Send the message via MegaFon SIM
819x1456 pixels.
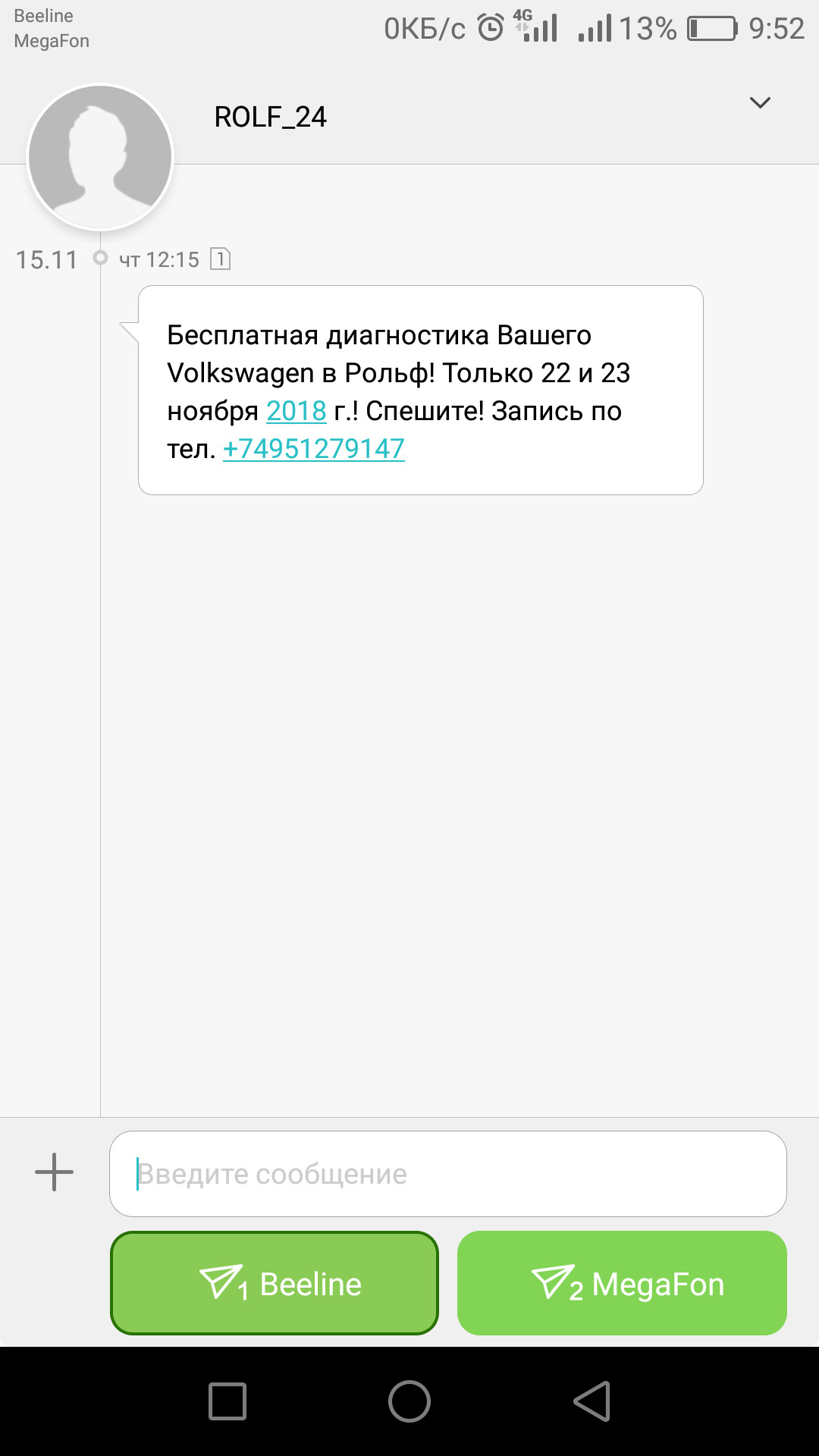tap(622, 1284)
